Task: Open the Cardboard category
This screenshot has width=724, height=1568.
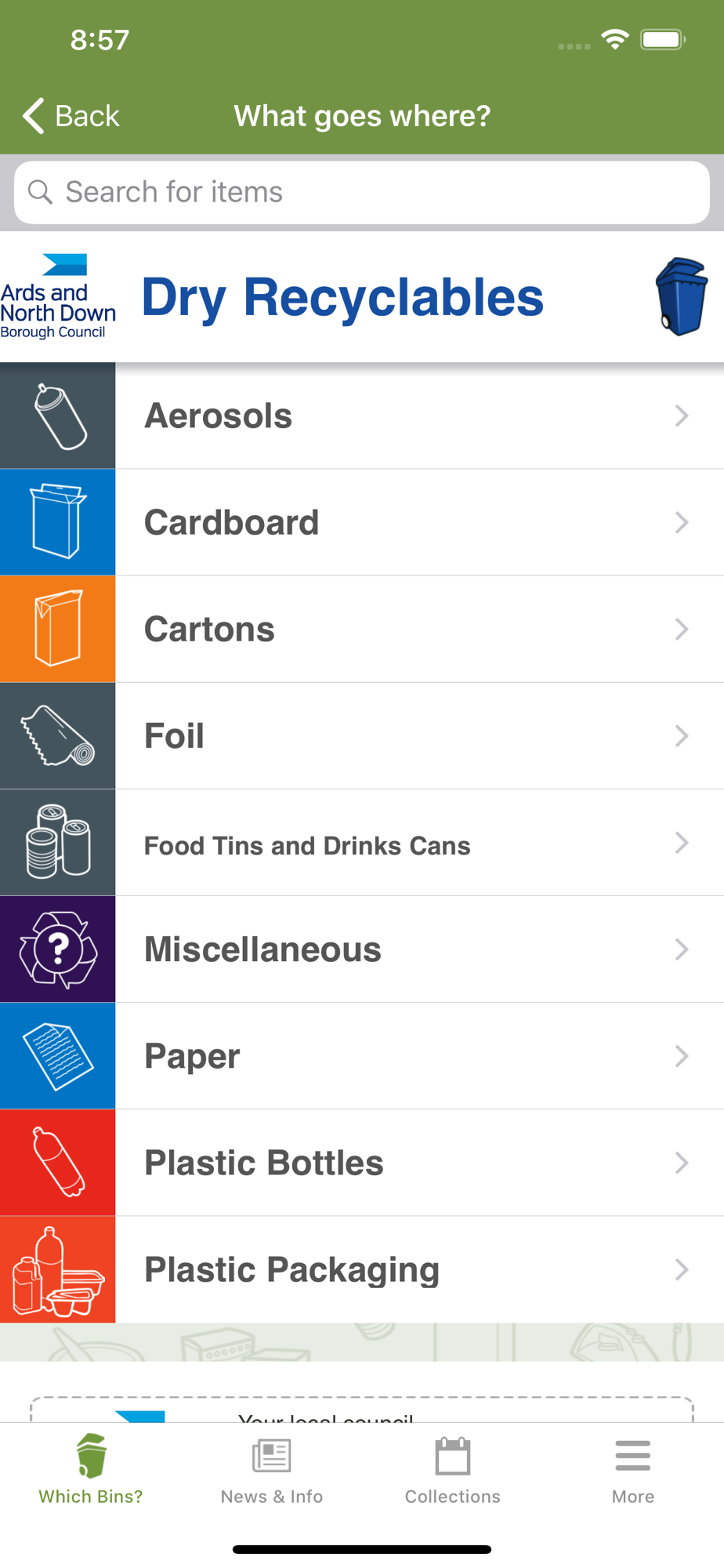Action: pos(362,522)
